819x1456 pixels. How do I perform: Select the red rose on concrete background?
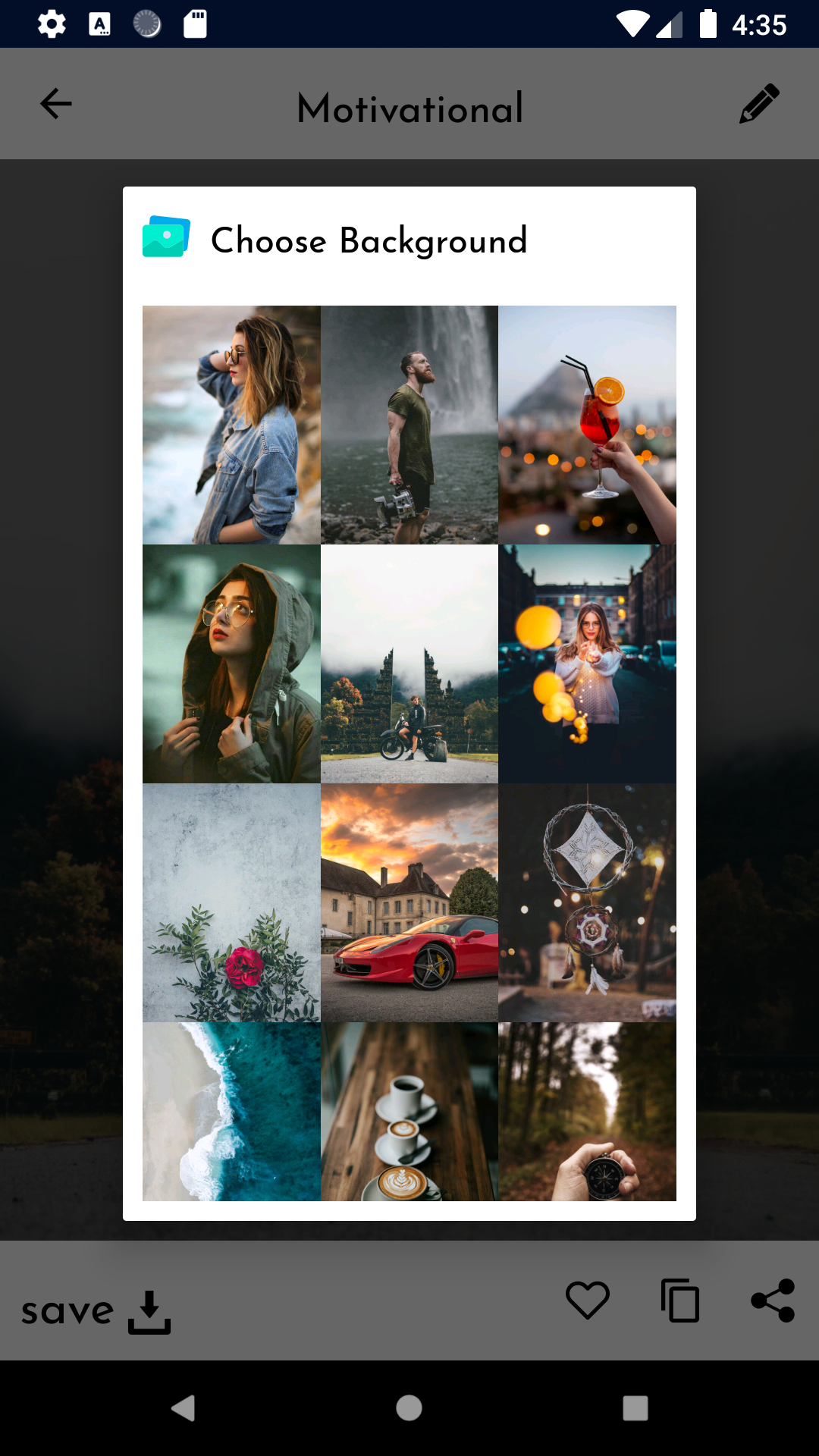coord(231,902)
